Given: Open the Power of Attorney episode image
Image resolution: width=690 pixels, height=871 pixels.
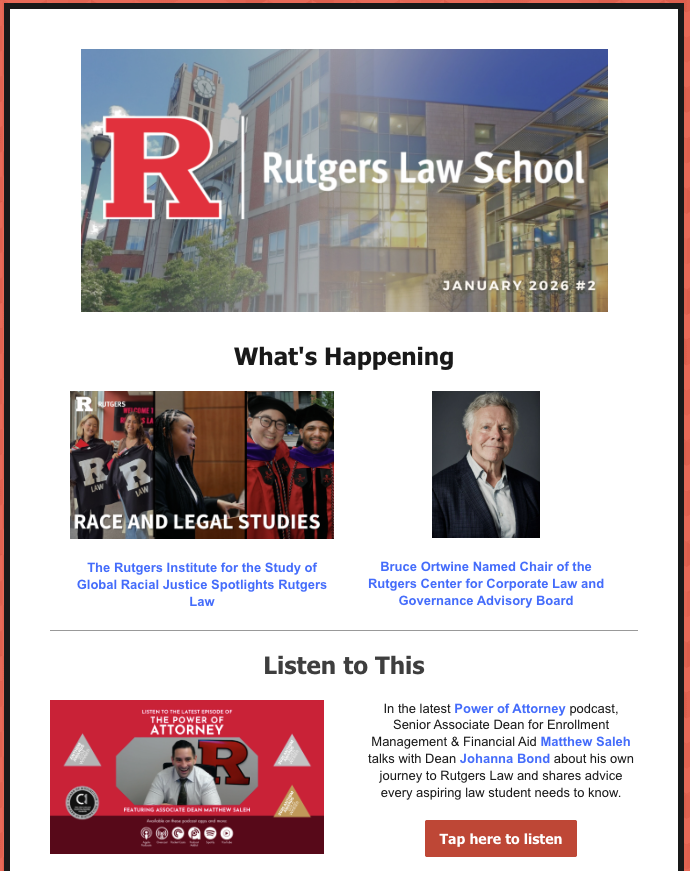Looking at the screenshot, I should tap(187, 777).
